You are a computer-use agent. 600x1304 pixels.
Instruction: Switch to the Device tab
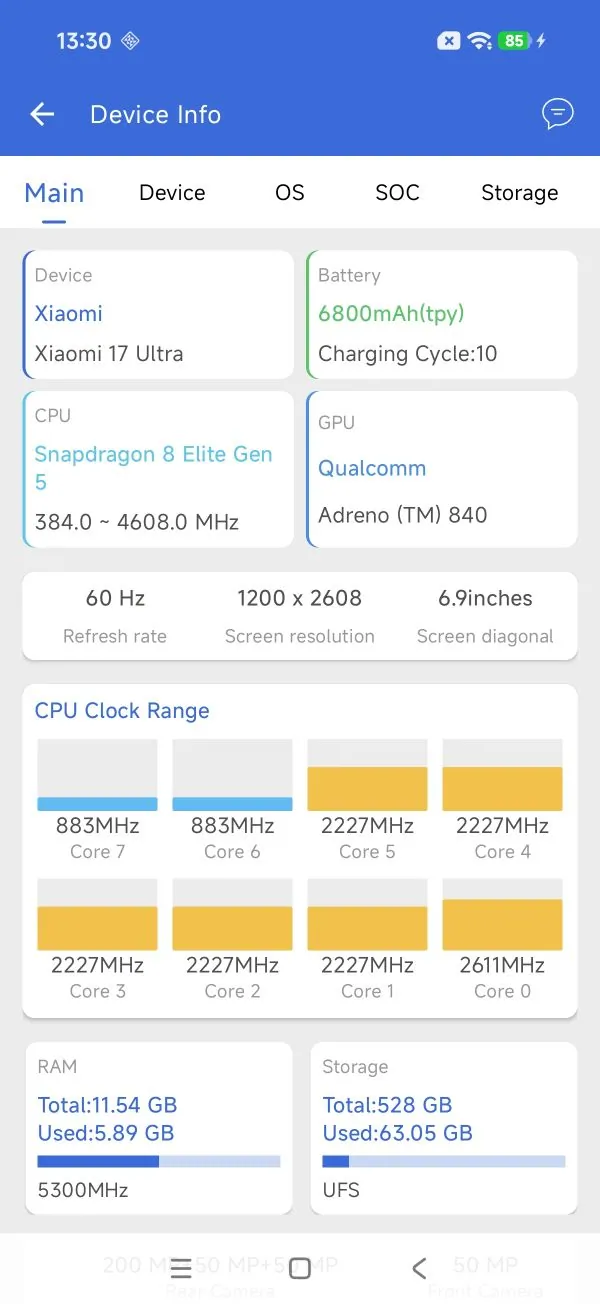pyautogui.click(x=172, y=193)
